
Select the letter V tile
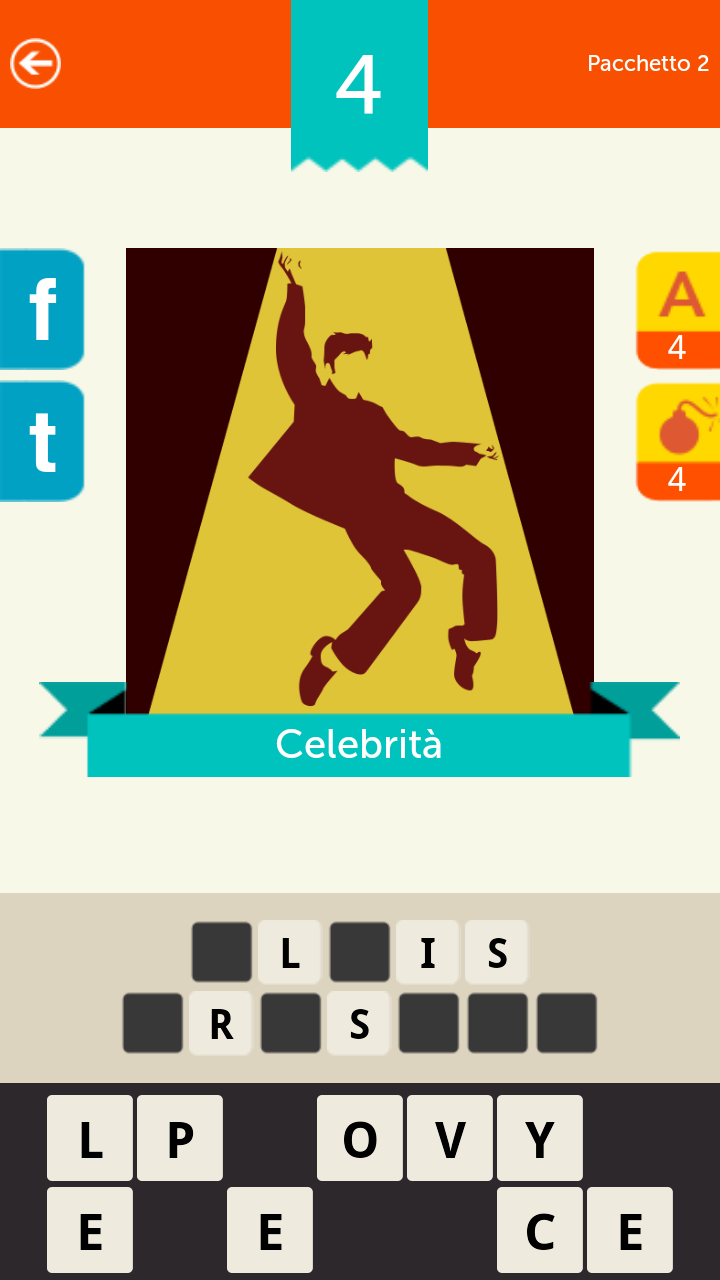pyautogui.click(x=450, y=1138)
